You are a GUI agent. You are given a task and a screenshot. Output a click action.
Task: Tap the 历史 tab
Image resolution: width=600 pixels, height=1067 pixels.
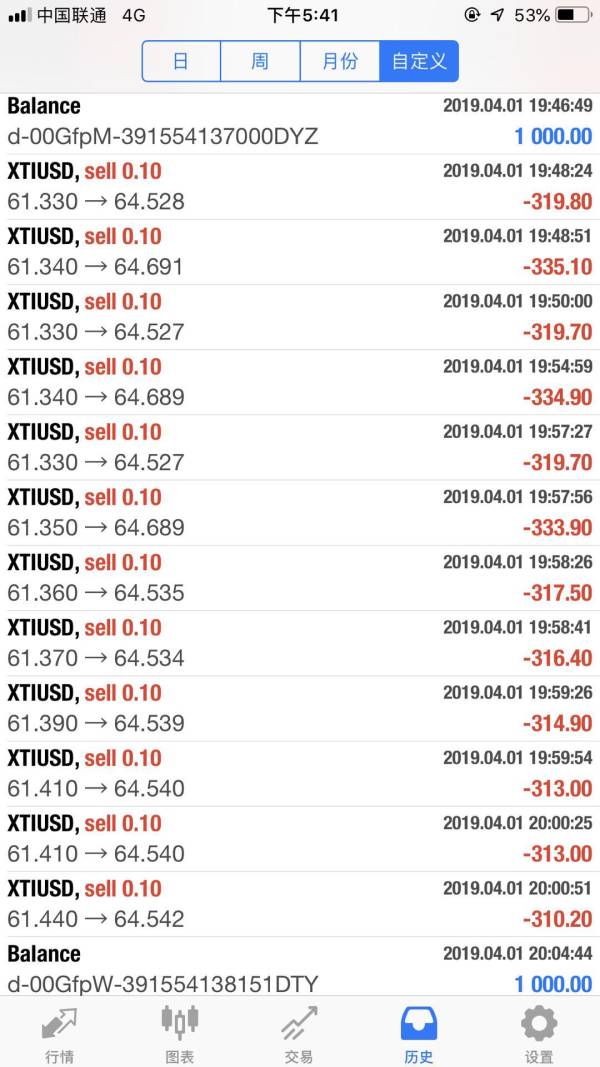(x=419, y=1033)
